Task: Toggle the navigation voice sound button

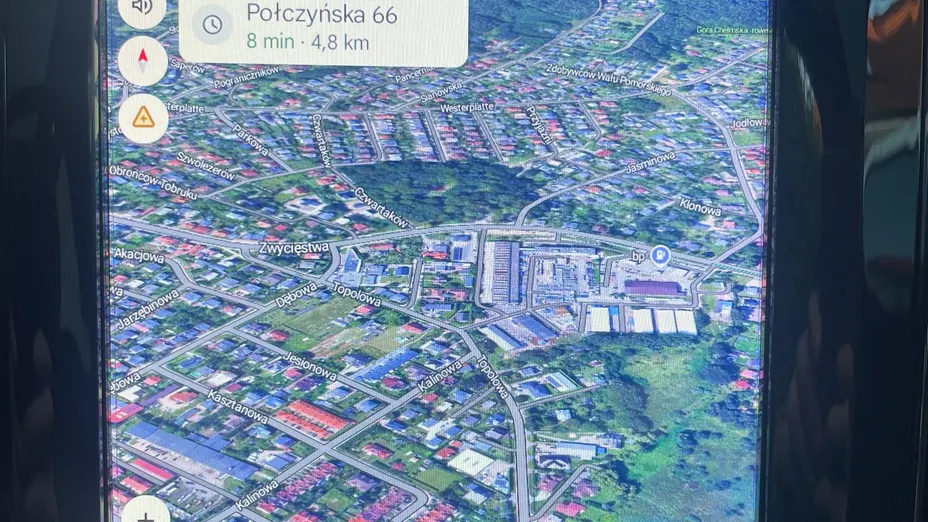Action: 142,8
